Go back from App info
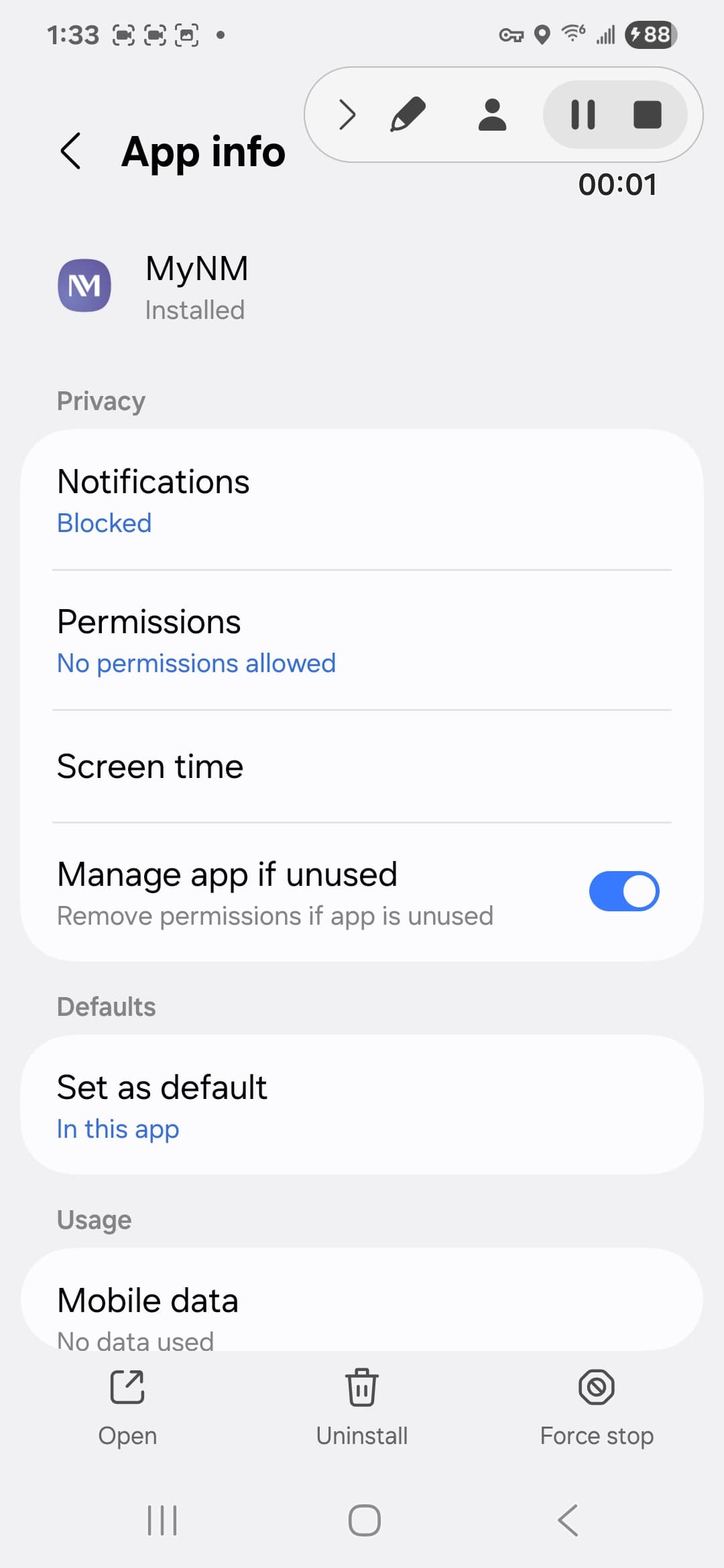Viewport: 724px width, 1568px height. [x=71, y=151]
